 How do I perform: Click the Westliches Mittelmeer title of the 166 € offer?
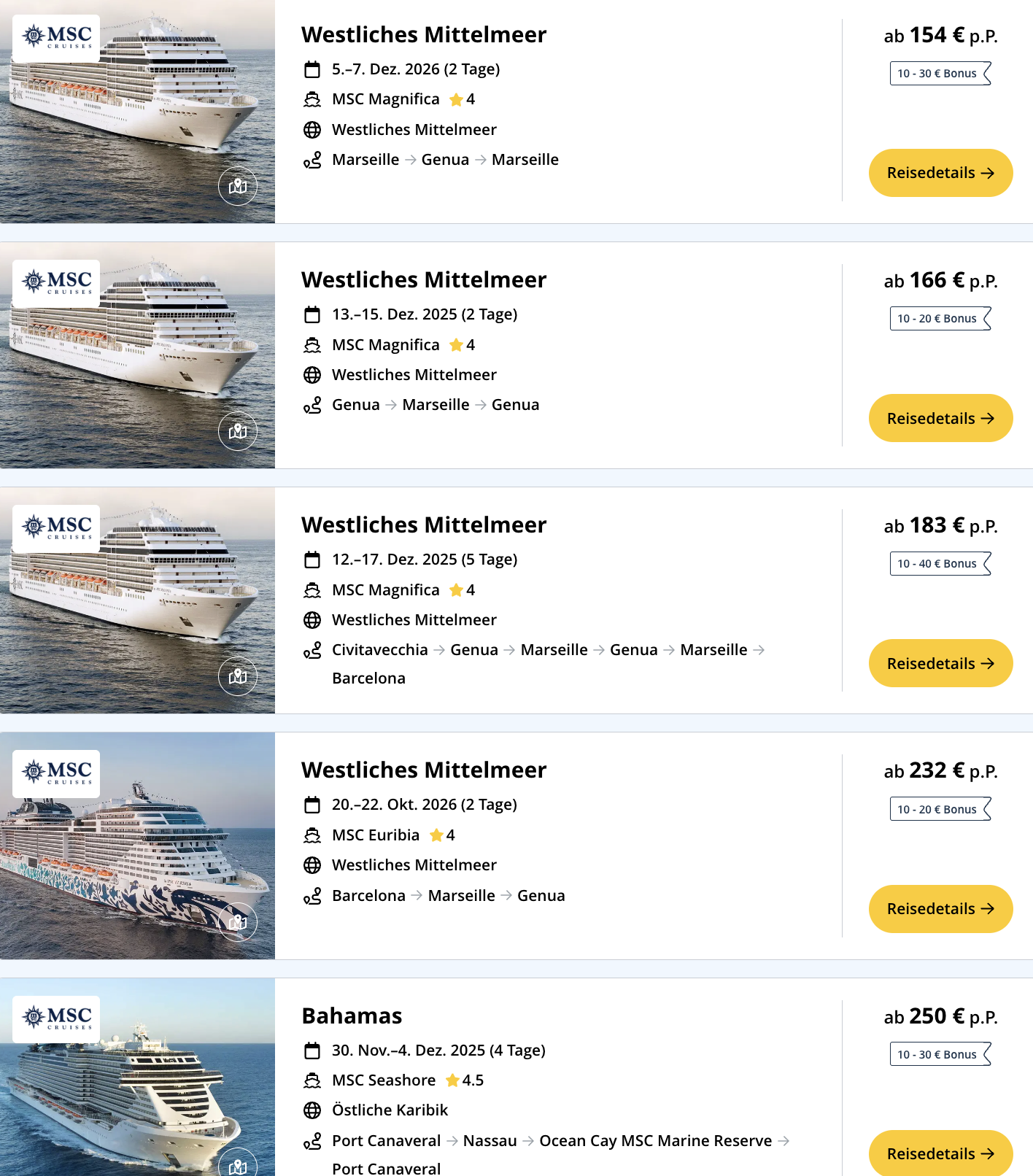pyautogui.click(x=423, y=279)
